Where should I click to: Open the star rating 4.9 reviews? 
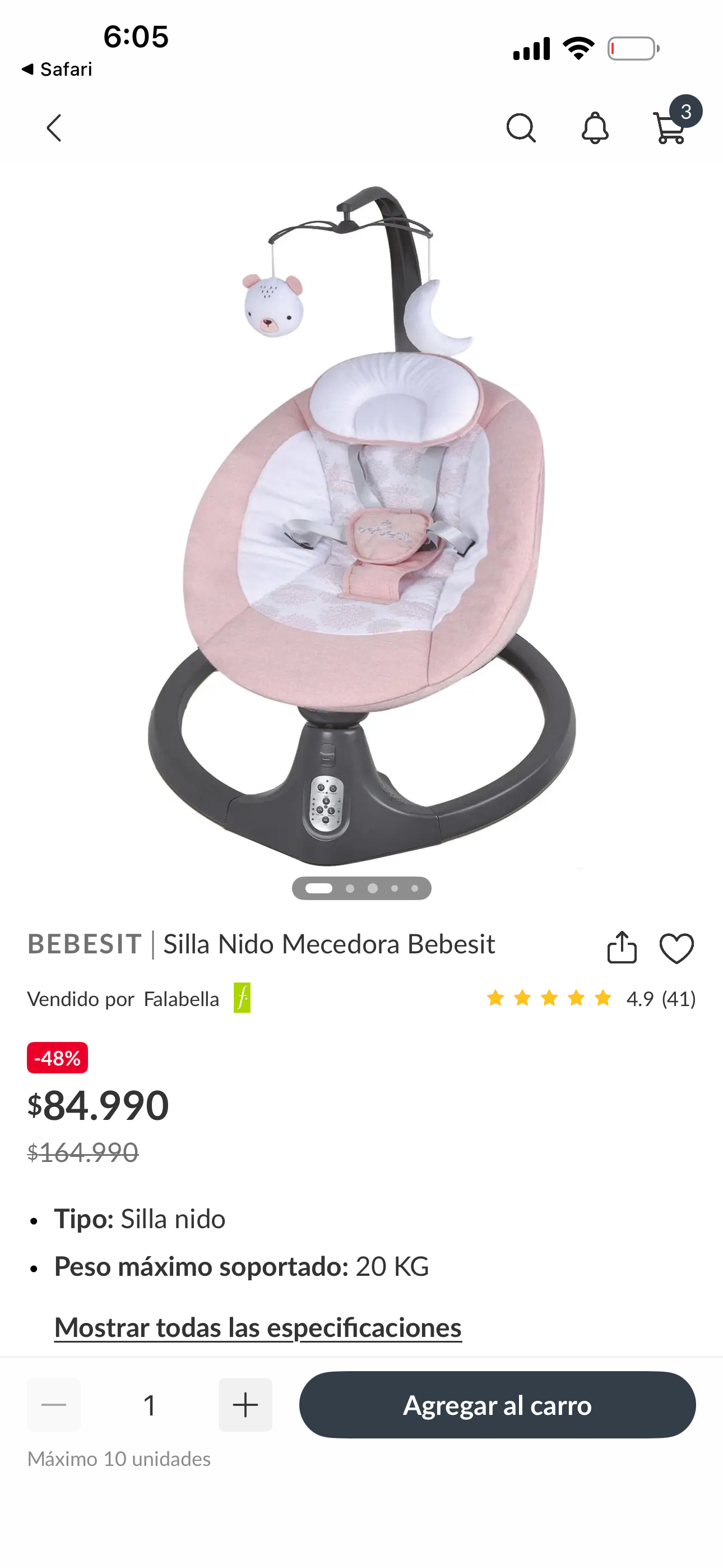(590, 998)
